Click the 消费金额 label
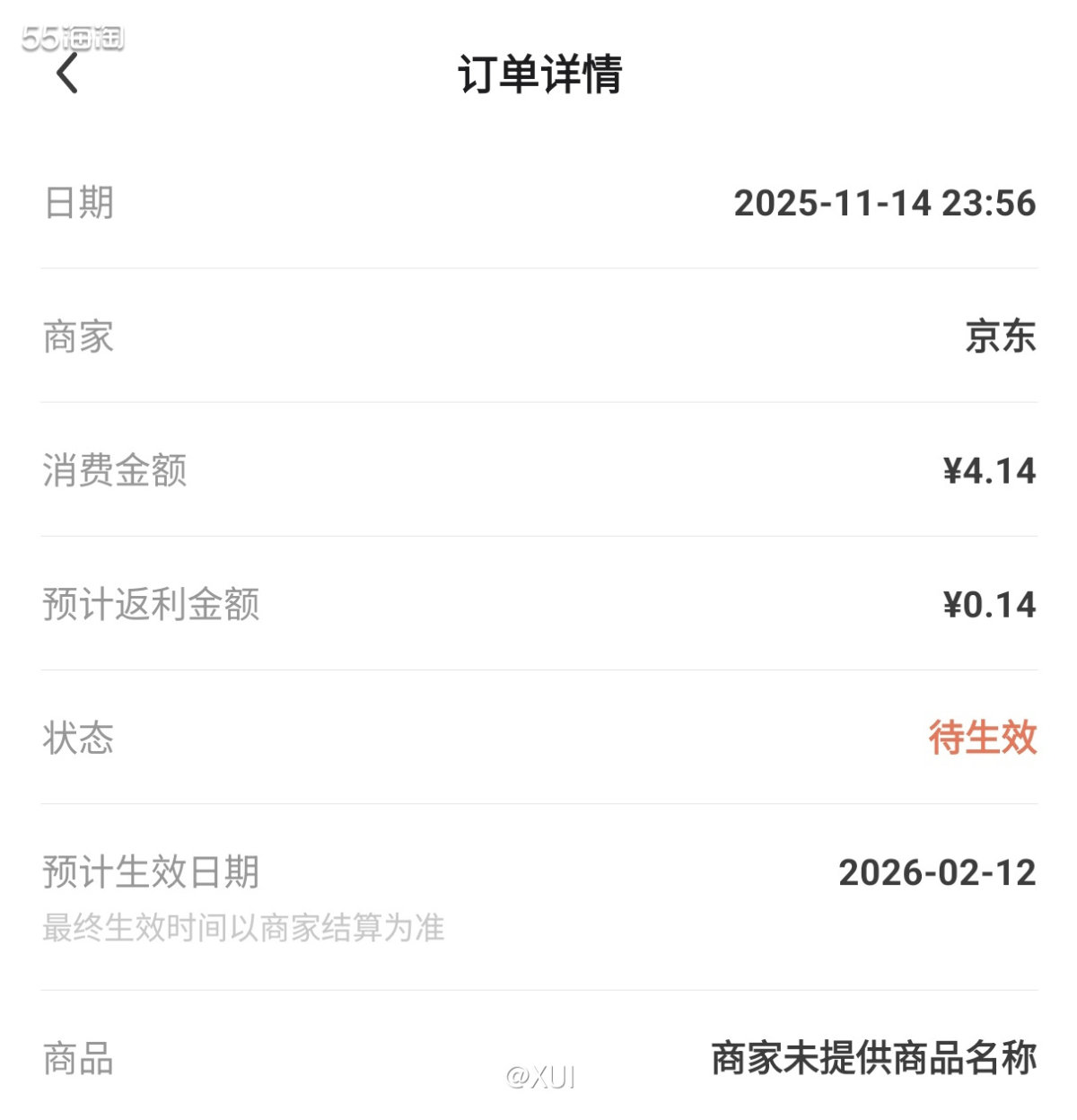 click(x=116, y=470)
